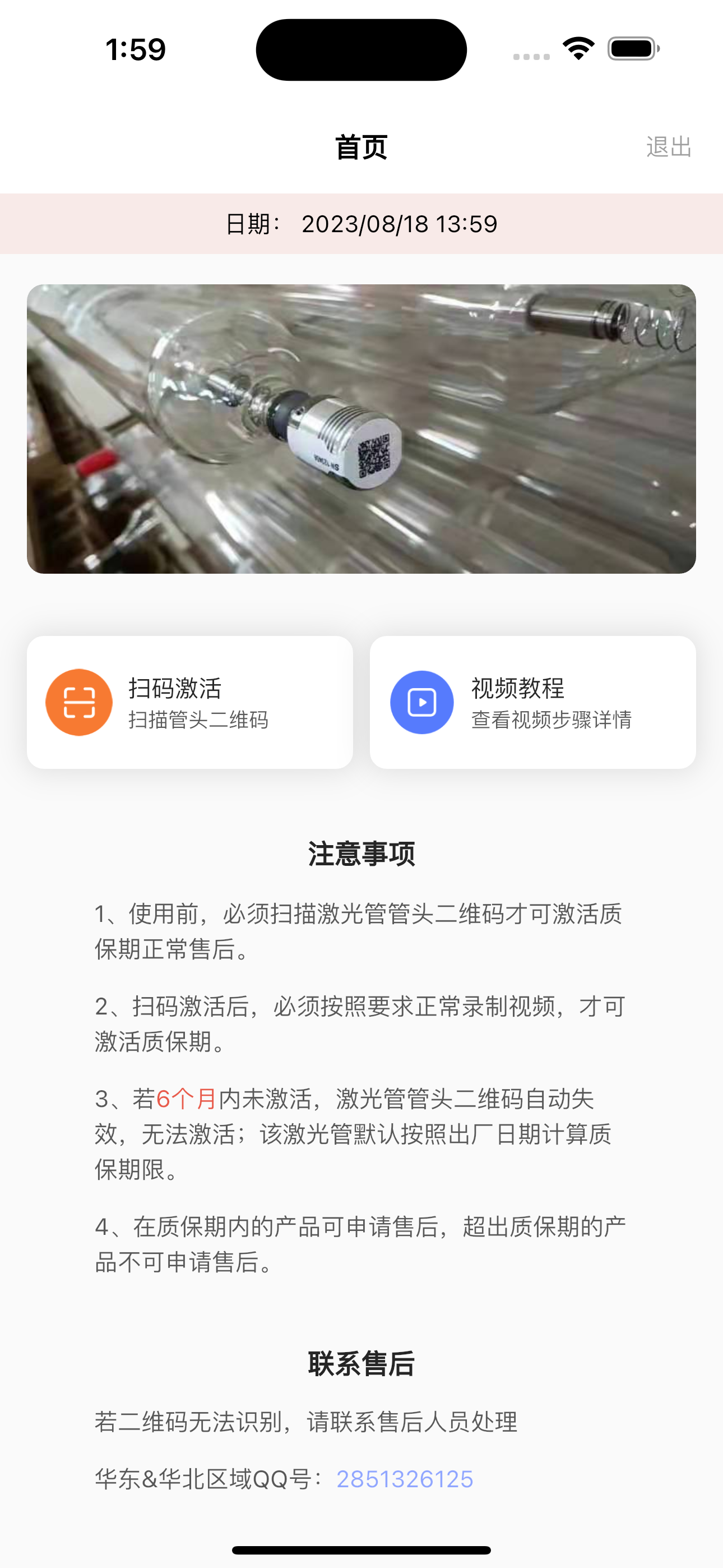
Task: Tap the home indicator bar at bottom
Action: coord(361,1548)
